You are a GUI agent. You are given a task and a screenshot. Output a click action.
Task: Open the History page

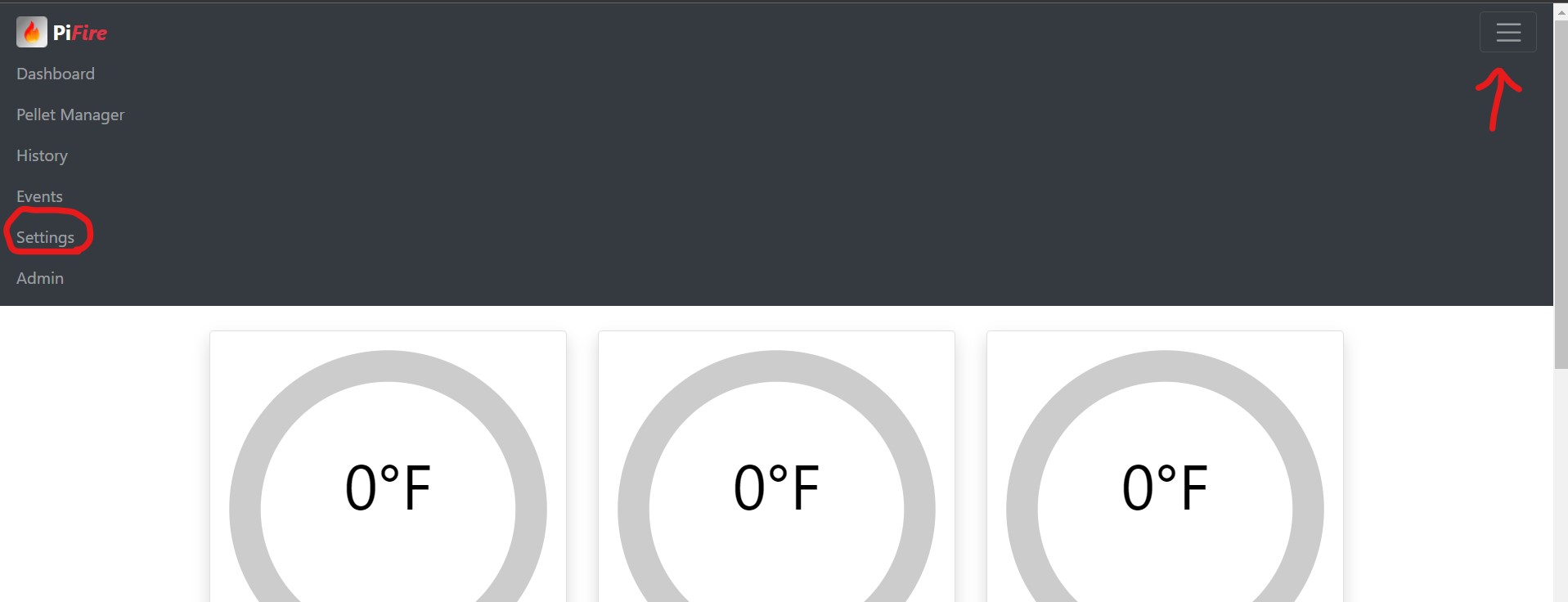click(42, 155)
